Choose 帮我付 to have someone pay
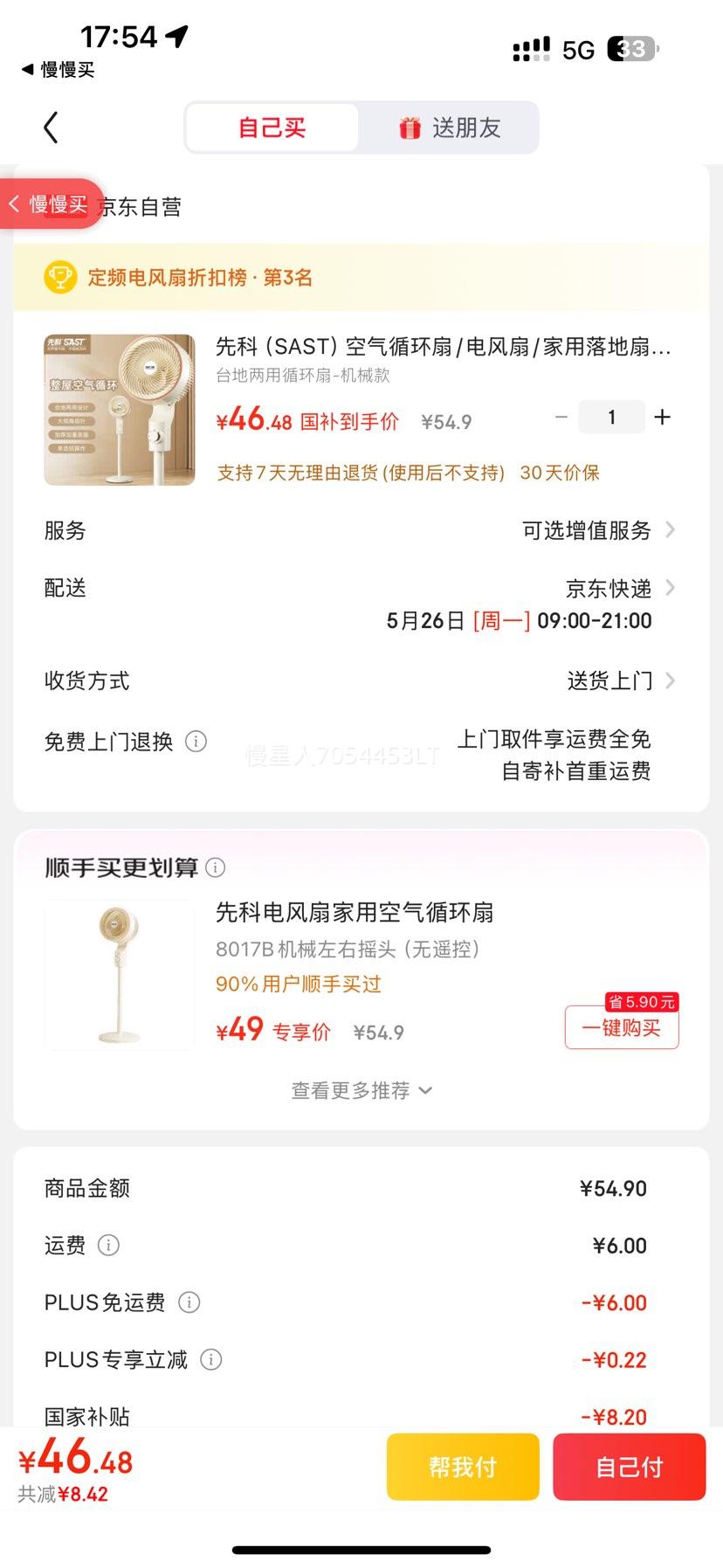Image resolution: width=723 pixels, height=1568 pixels. (463, 1467)
